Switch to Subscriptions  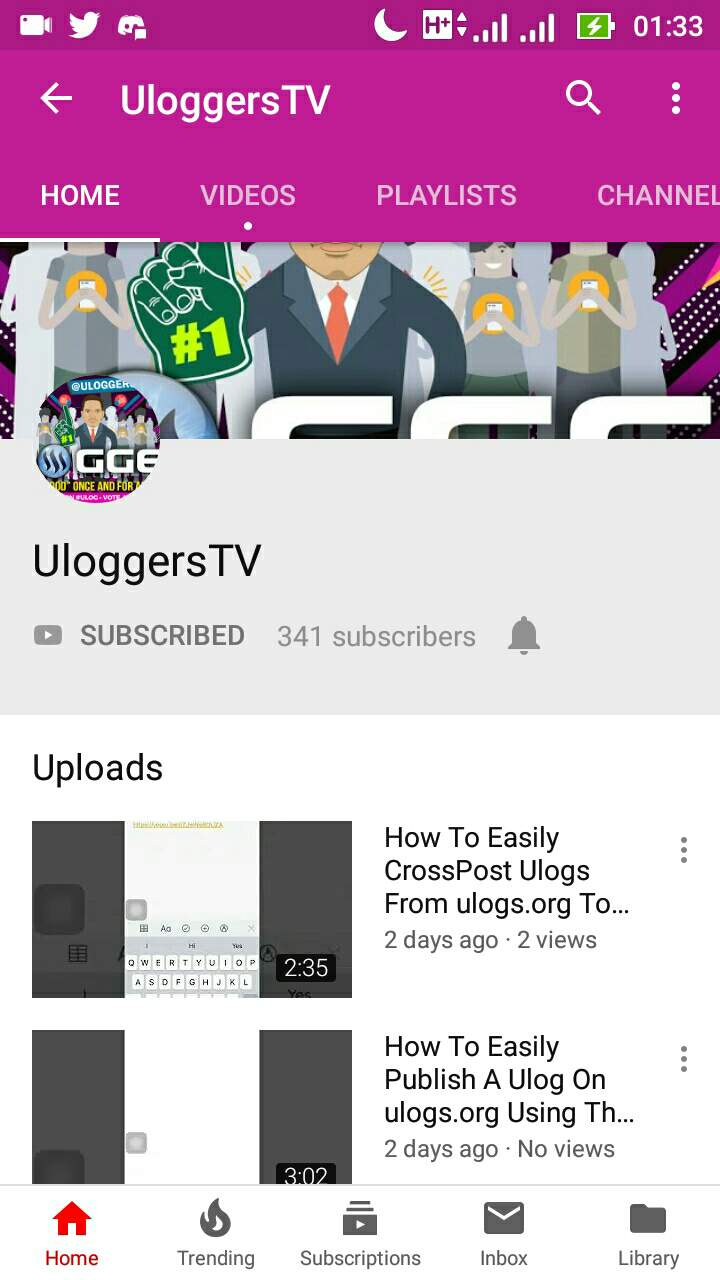pos(360,1234)
